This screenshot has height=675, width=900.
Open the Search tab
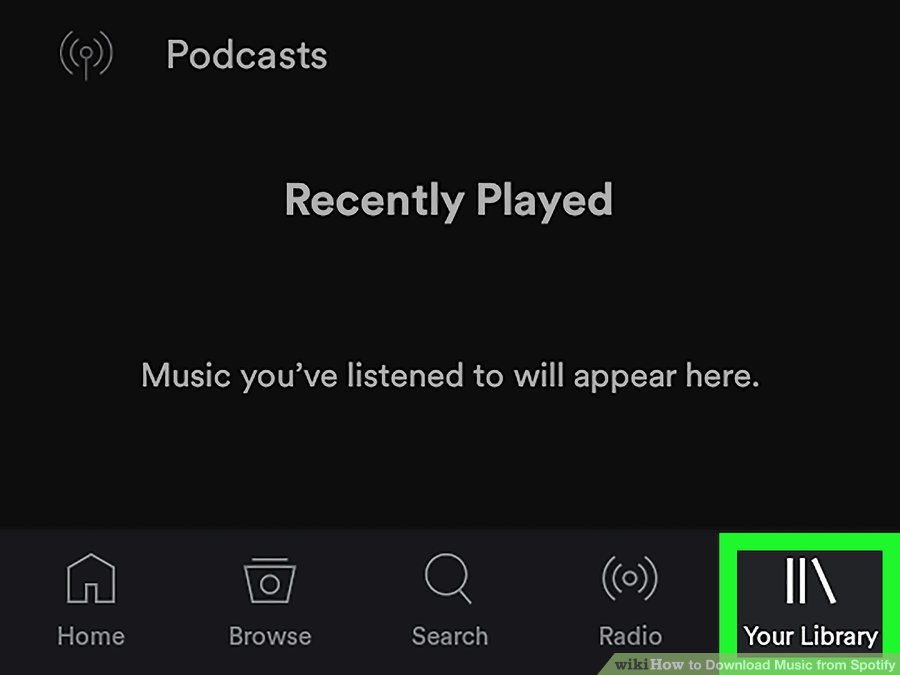coord(449,598)
